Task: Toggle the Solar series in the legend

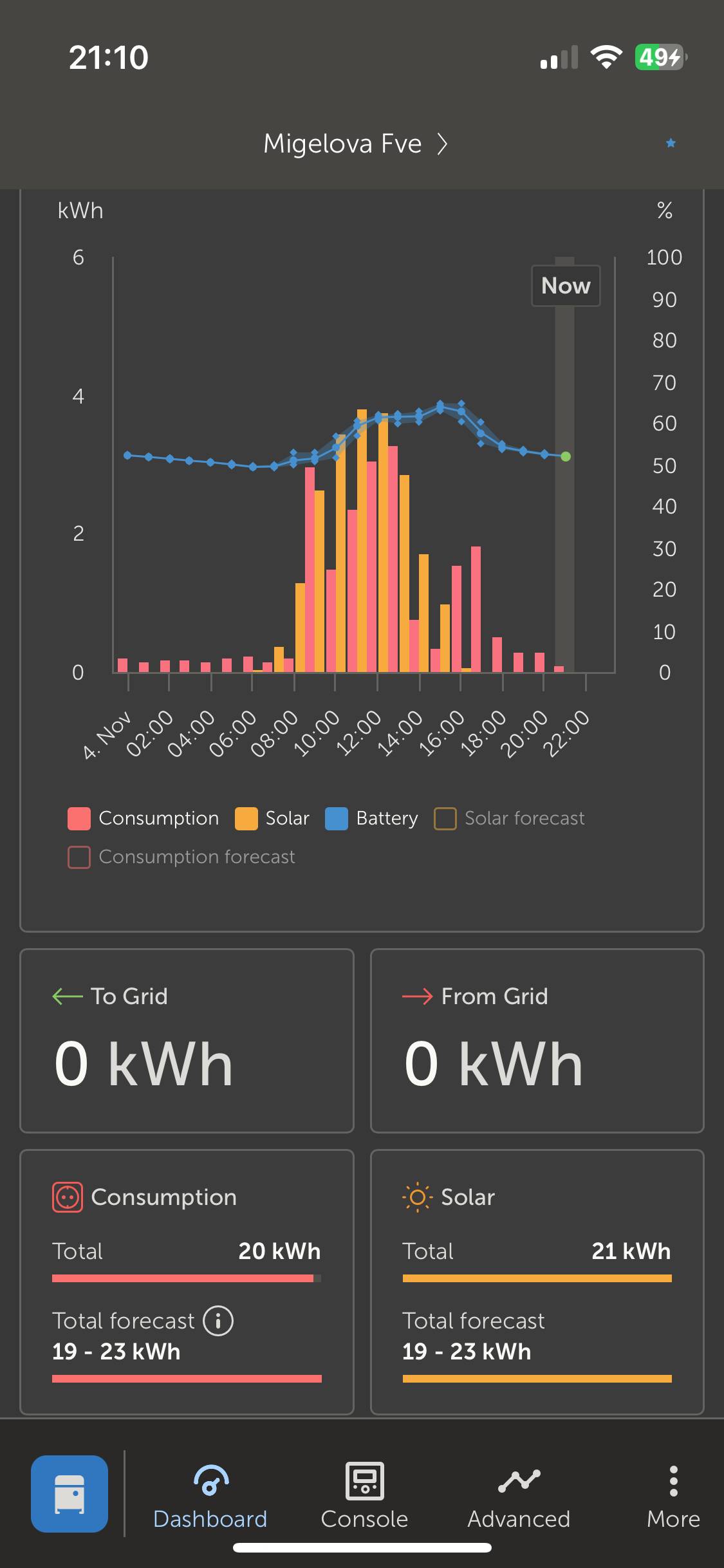Action: tap(272, 818)
